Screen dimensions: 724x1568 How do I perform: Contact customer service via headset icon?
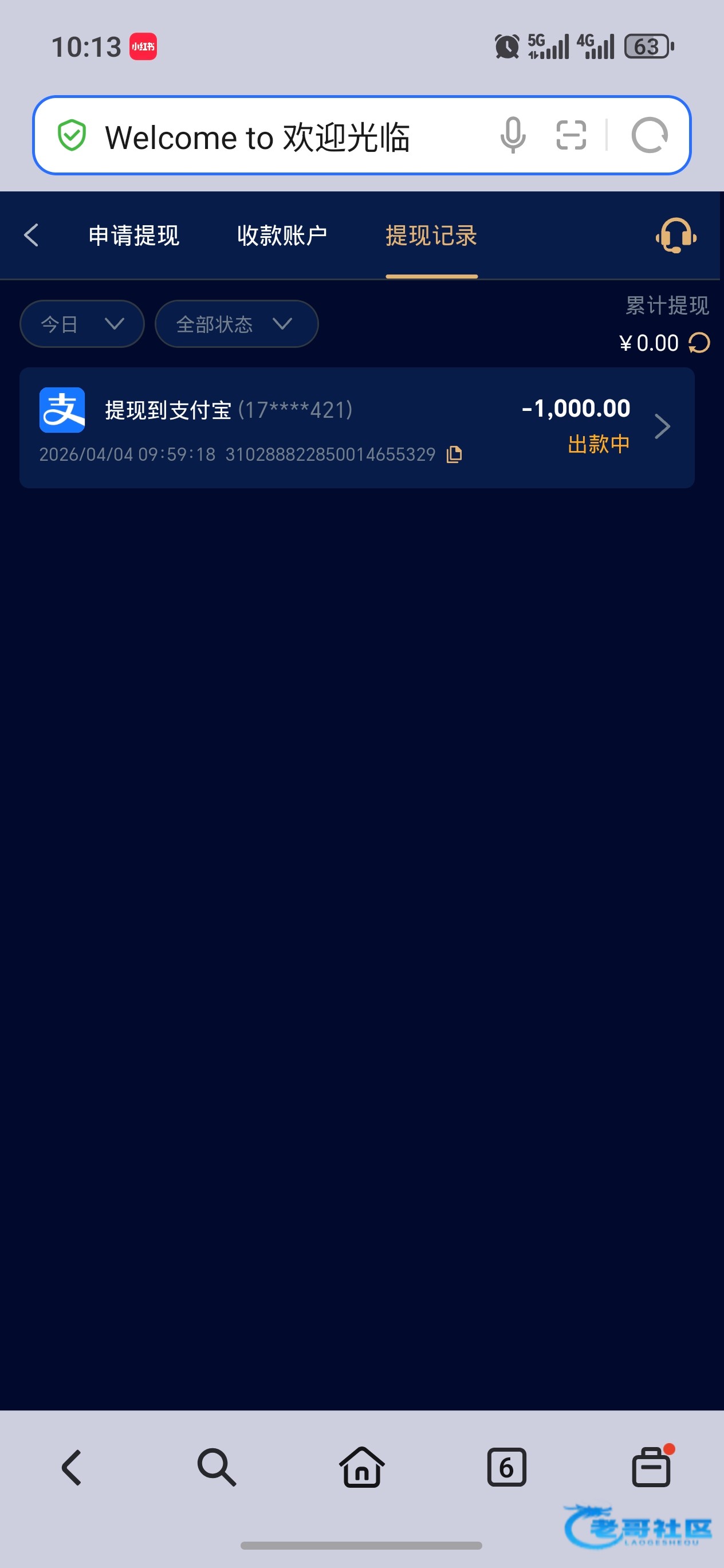point(675,235)
